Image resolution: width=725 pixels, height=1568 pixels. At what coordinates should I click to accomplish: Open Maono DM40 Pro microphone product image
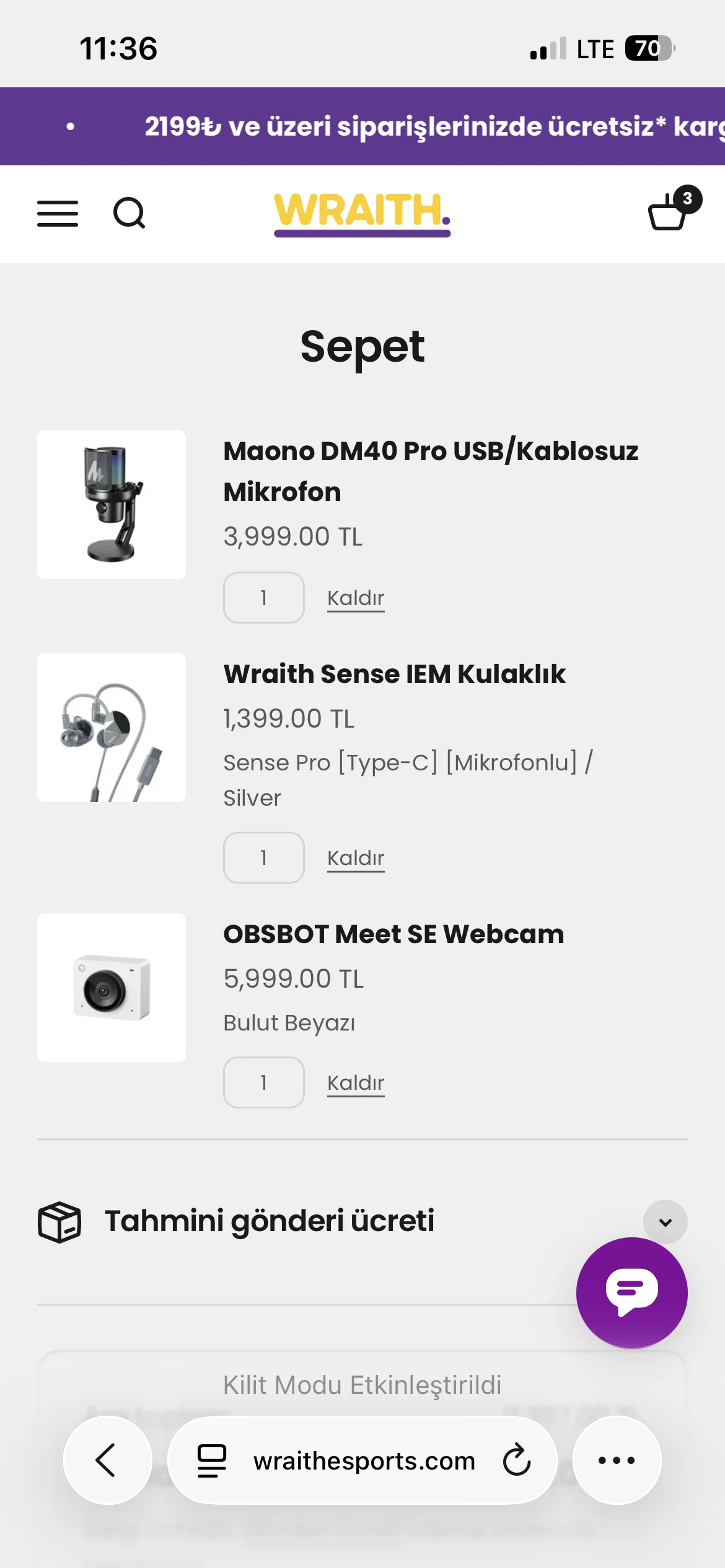112,505
